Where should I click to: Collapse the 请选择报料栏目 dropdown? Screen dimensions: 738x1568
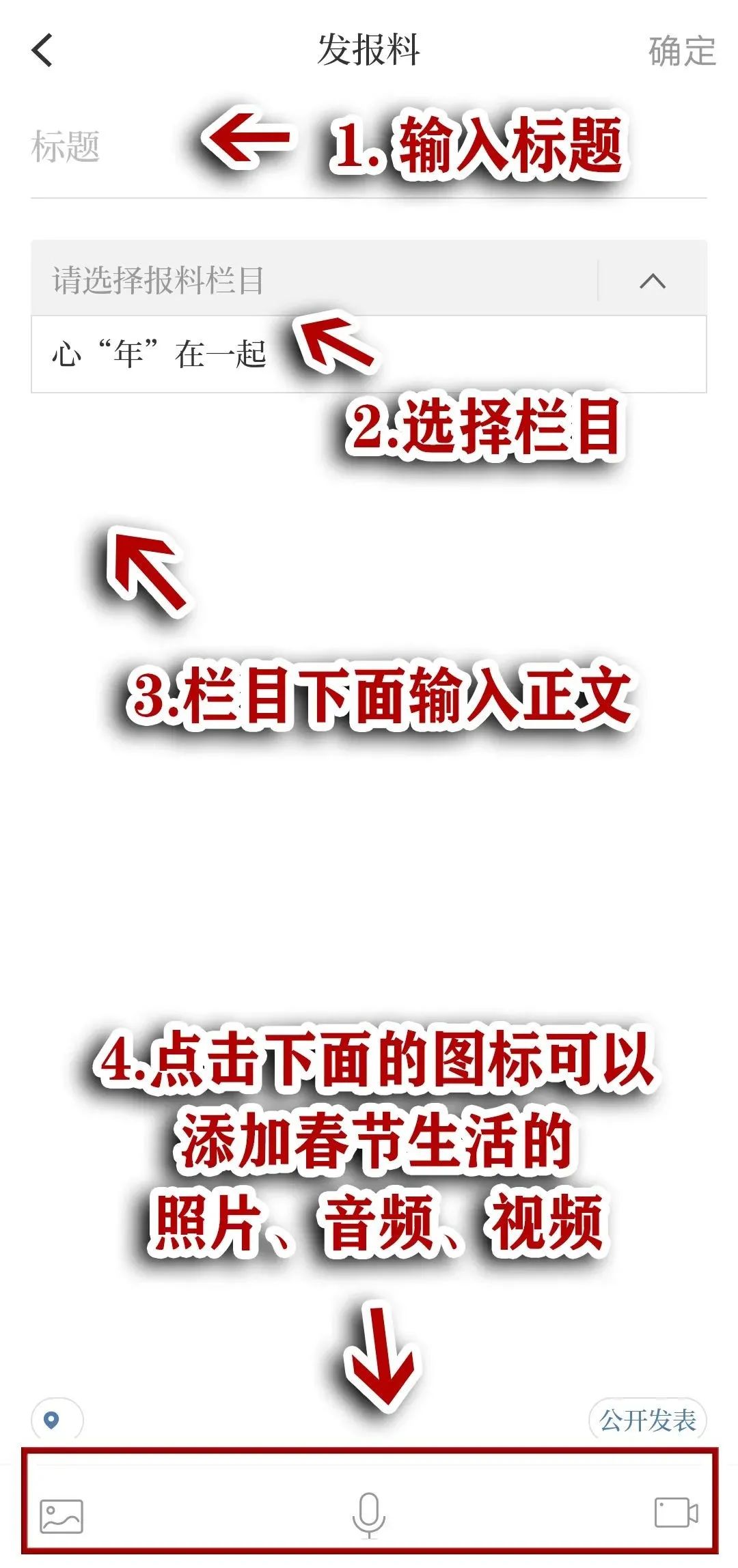[653, 280]
